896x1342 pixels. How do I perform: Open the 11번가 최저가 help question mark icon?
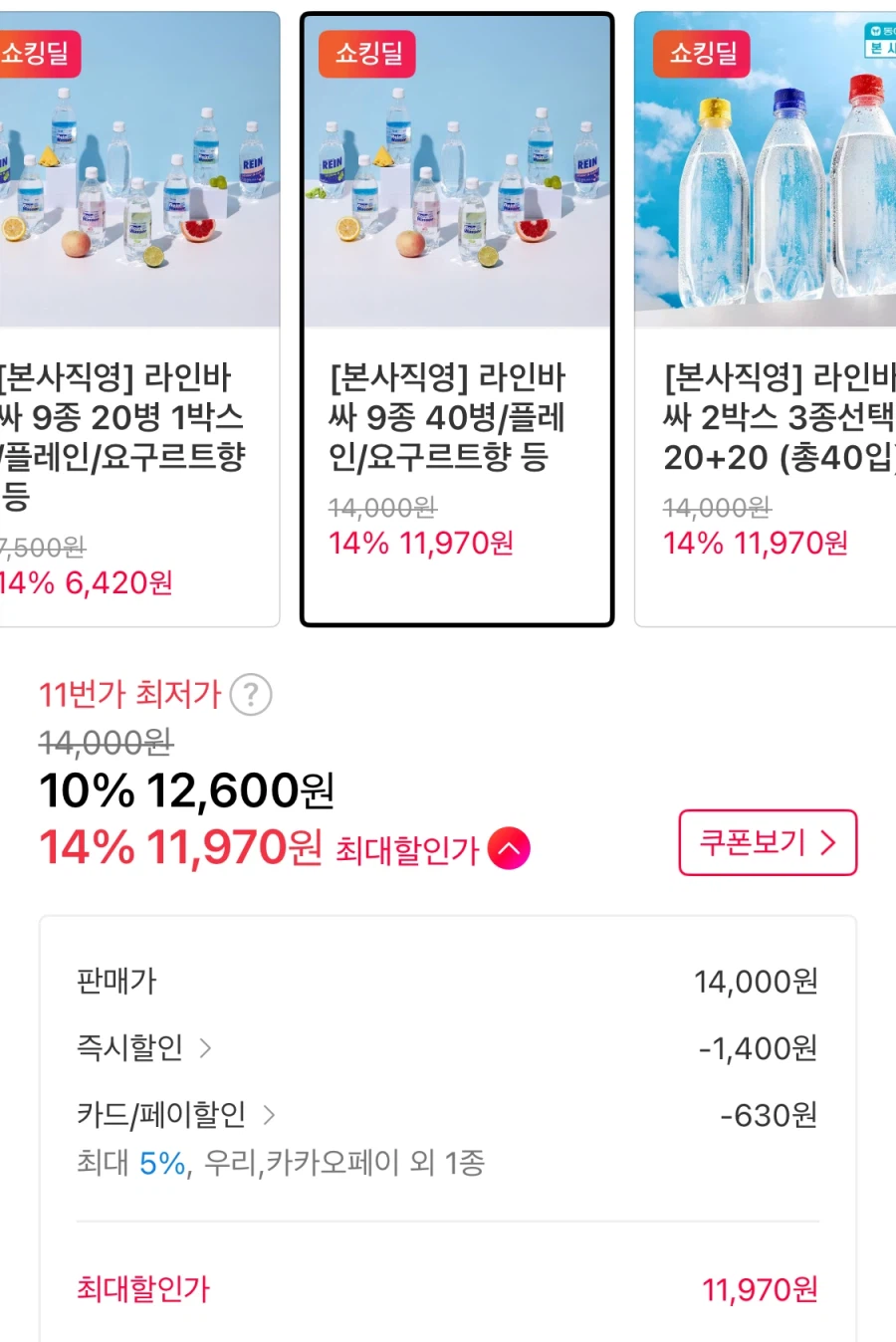coord(251,694)
